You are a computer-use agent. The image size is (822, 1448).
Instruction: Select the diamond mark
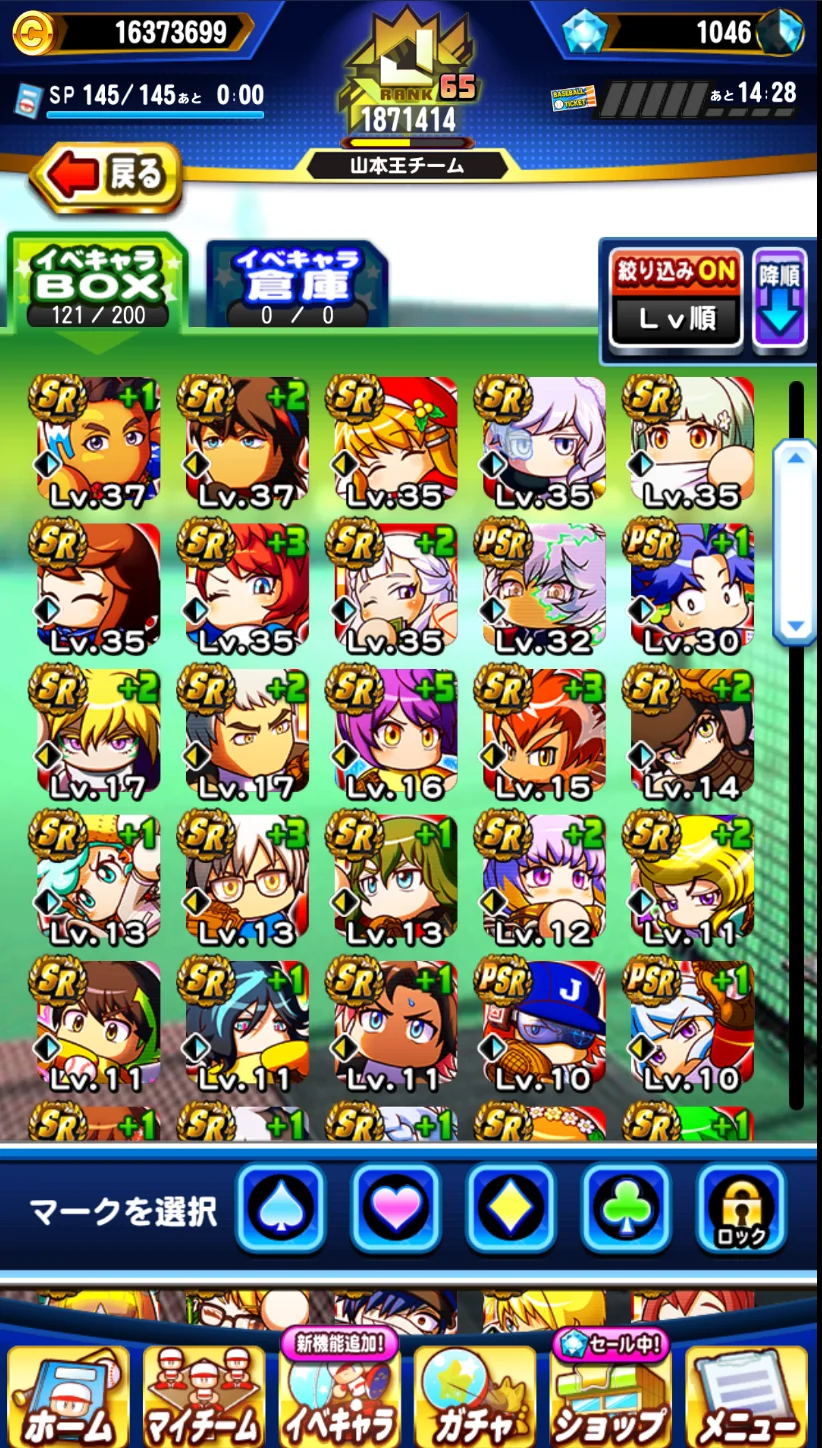pyautogui.click(x=511, y=1208)
